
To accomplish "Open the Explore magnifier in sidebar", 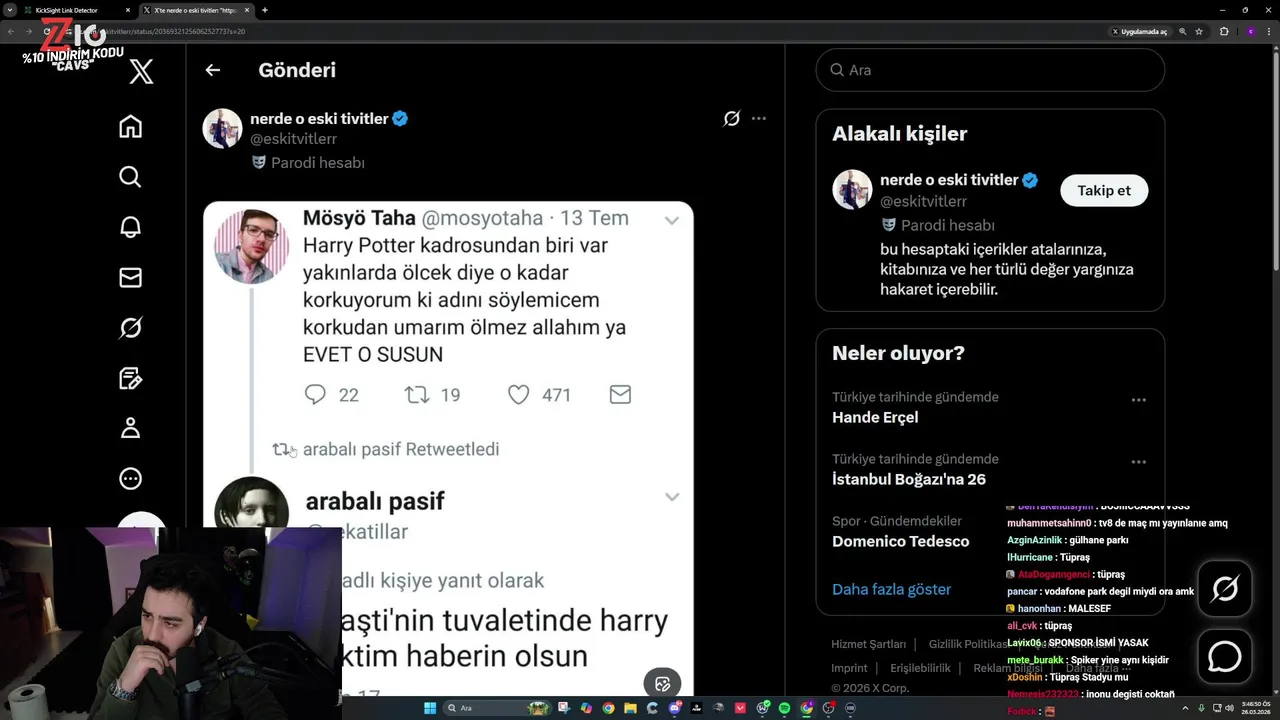I will click(x=130, y=177).
